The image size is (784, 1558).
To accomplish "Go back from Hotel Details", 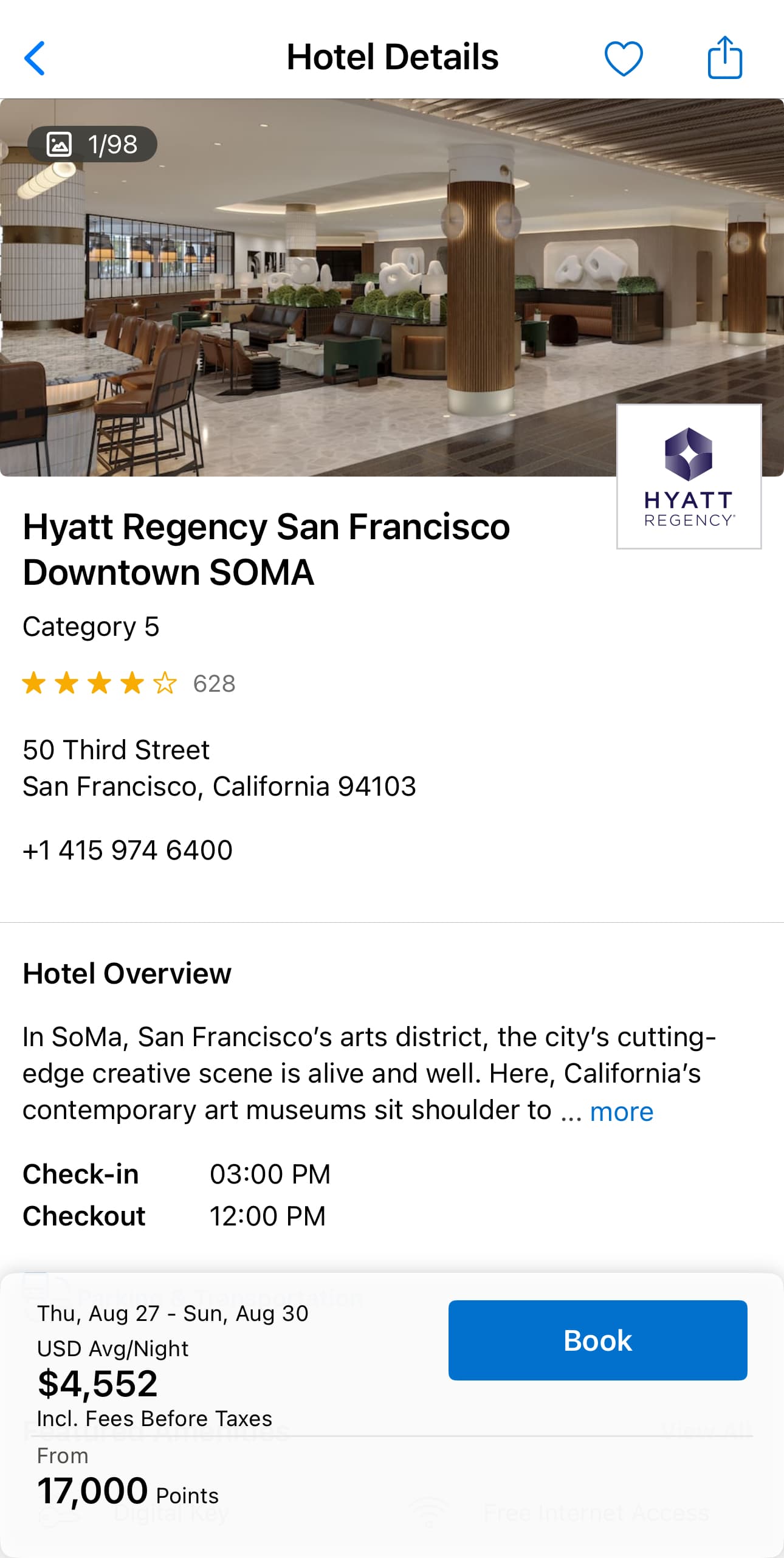I will pos(35,58).
